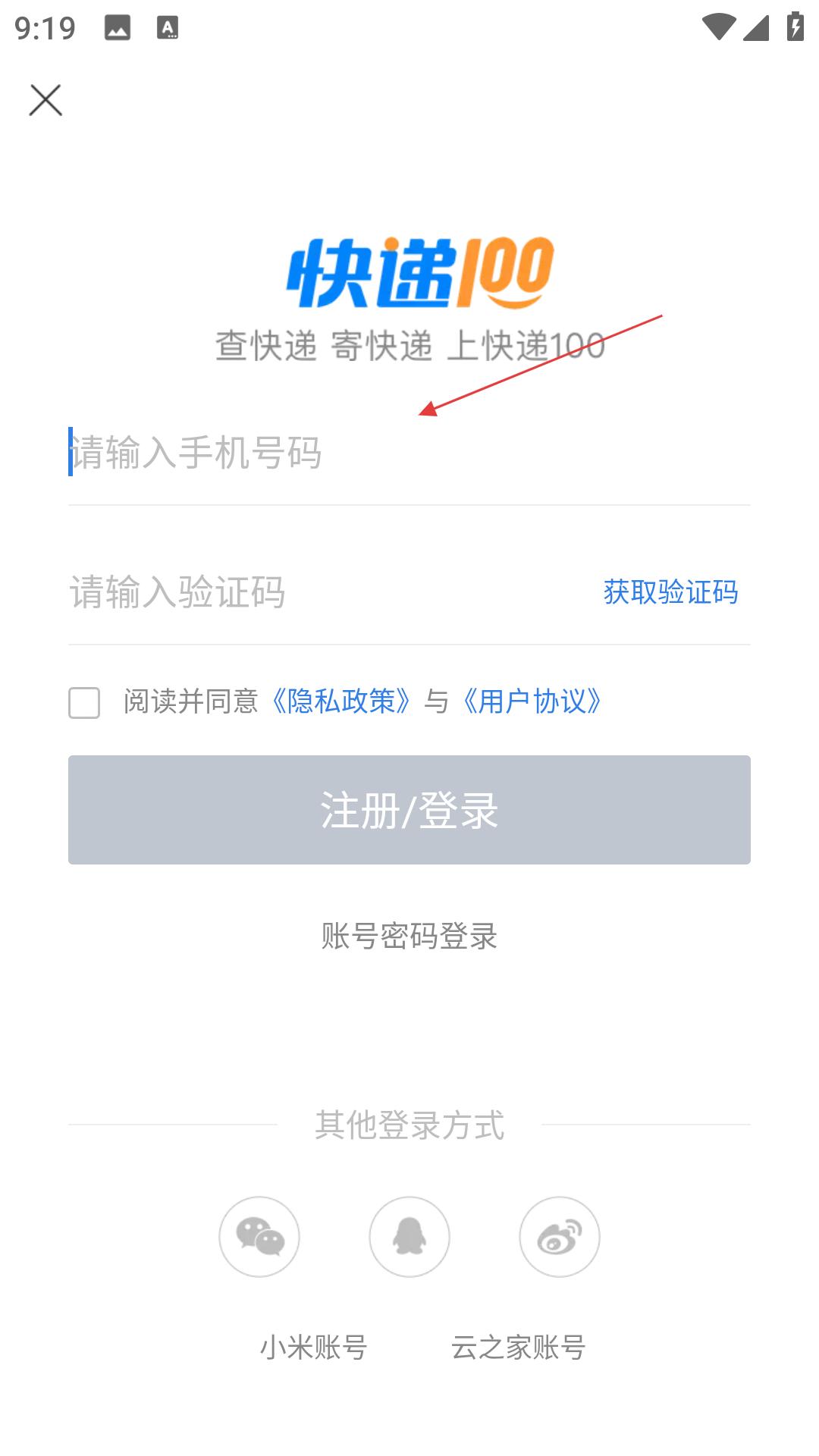Close the login screen with X
This screenshot has height=1456, width=819.
(45, 100)
